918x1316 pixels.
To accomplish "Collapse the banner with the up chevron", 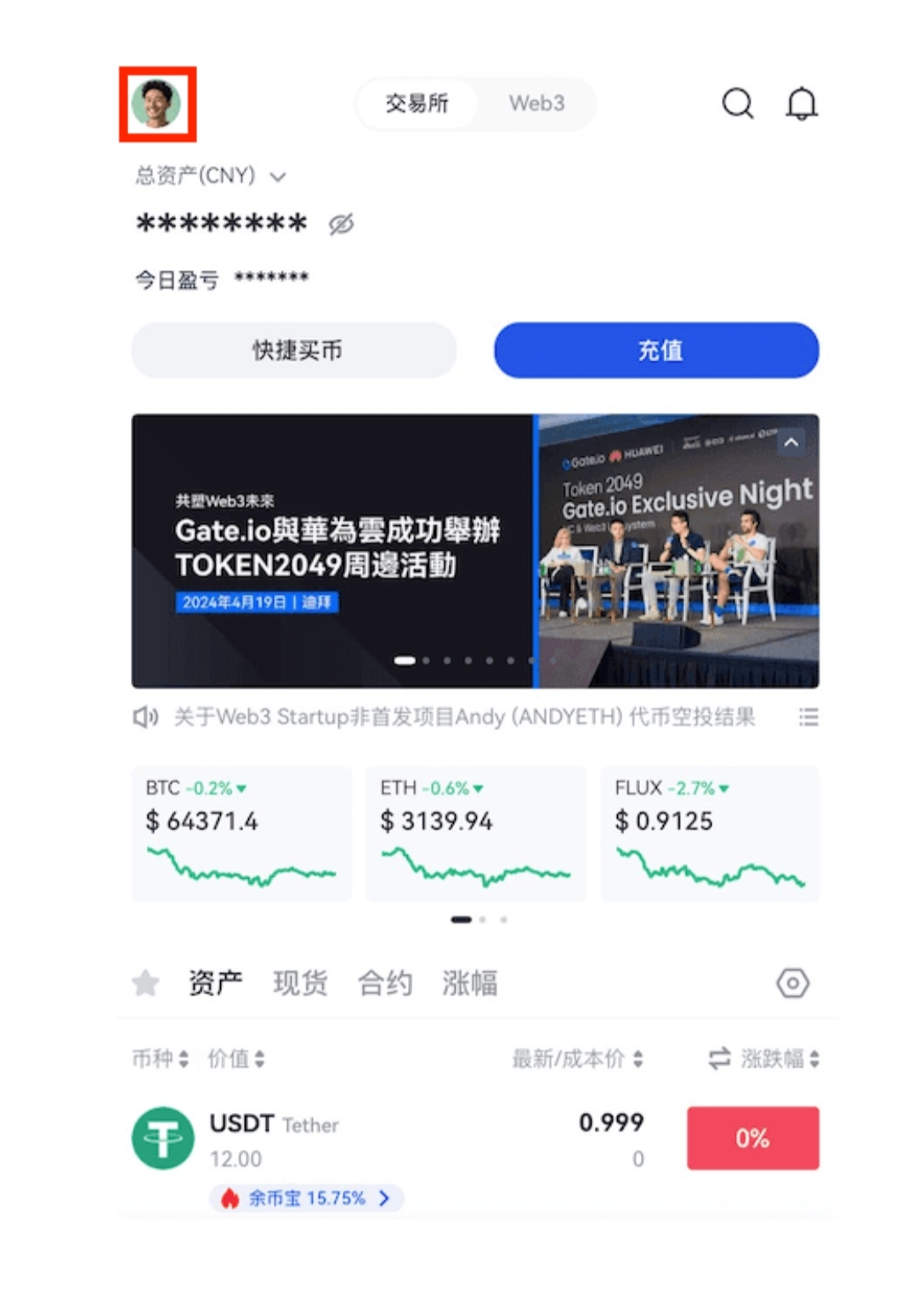I will point(790,443).
